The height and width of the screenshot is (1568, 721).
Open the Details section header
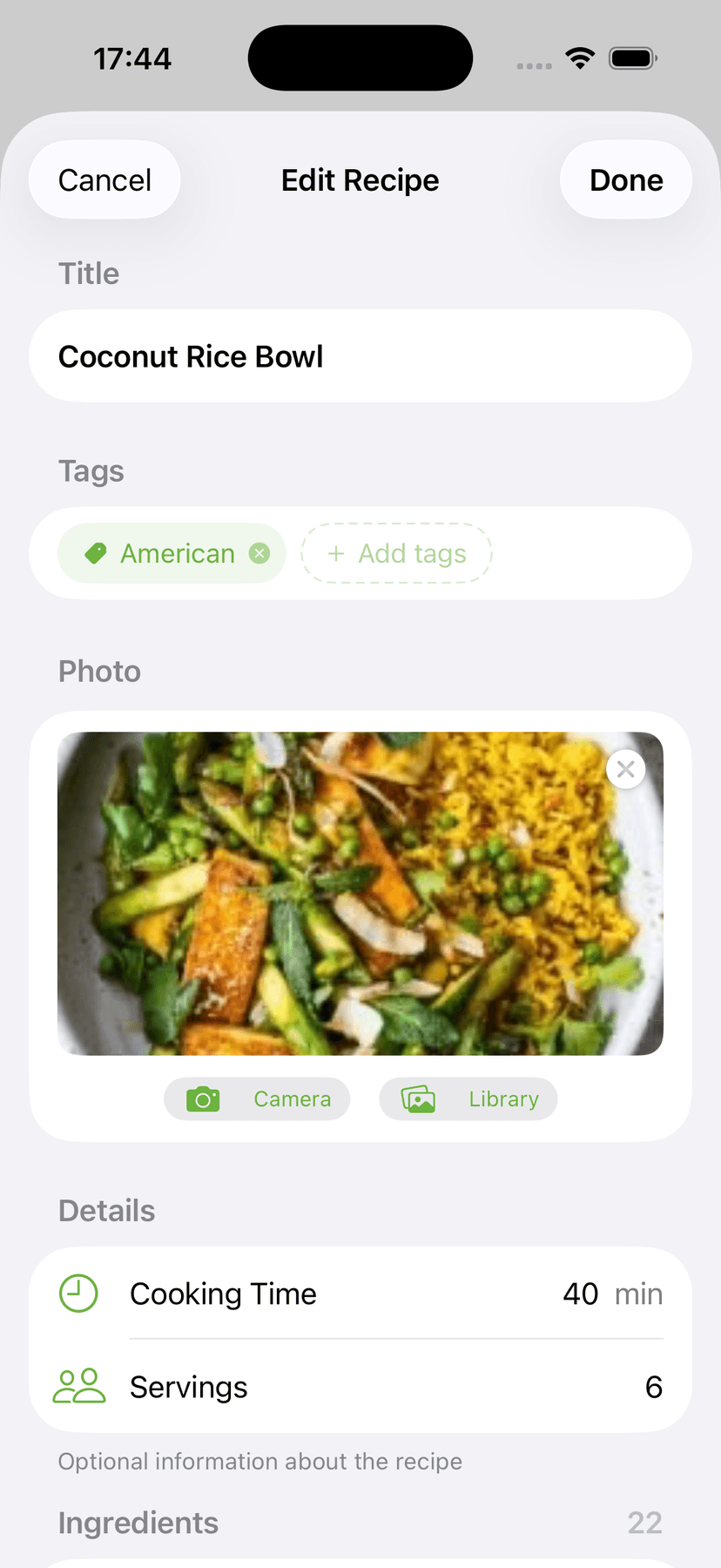pyautogui.click(x=106, y=1210)
